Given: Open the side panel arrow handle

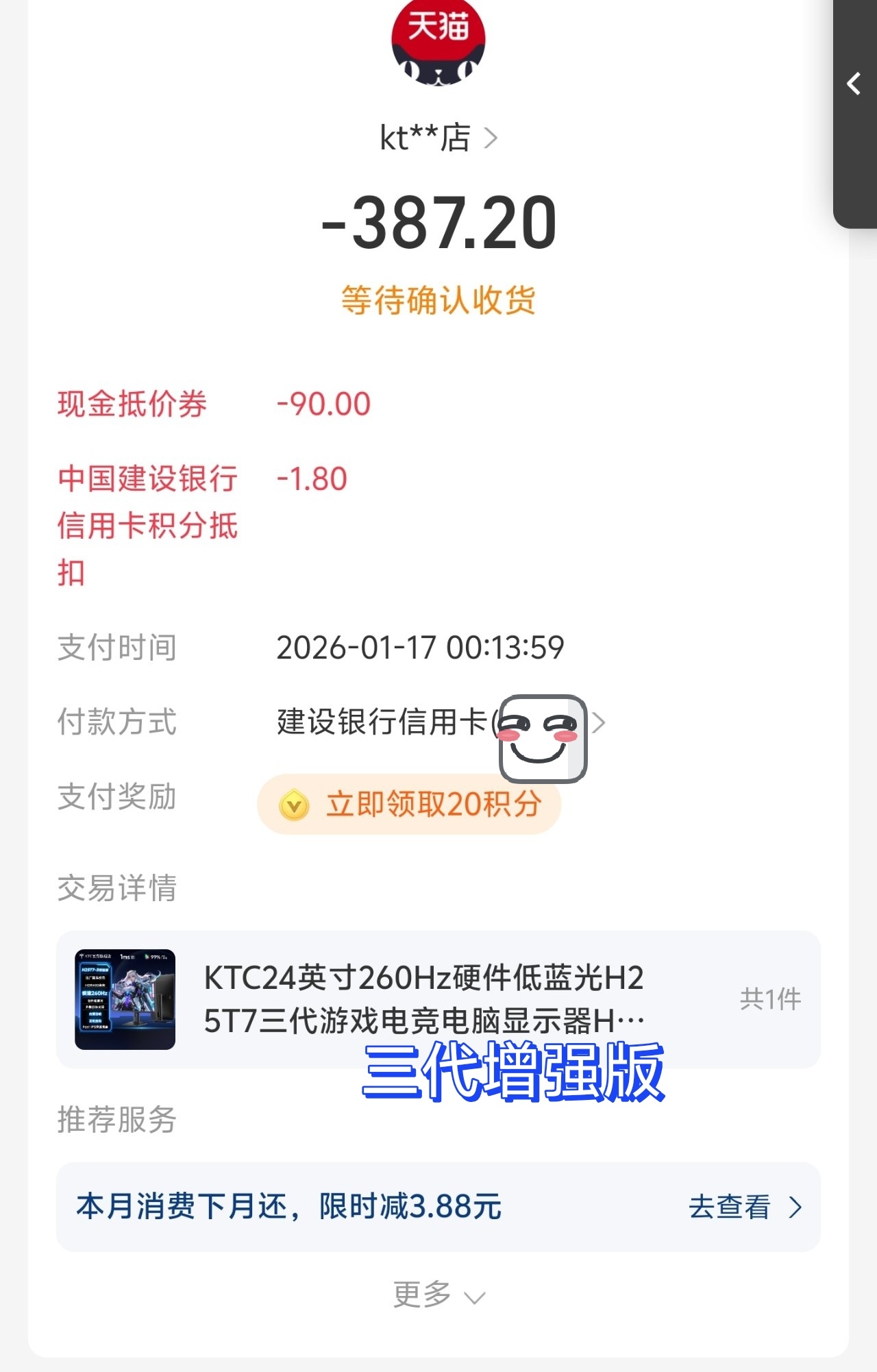Looking at the screenshot, I should [x=854, y=84].
